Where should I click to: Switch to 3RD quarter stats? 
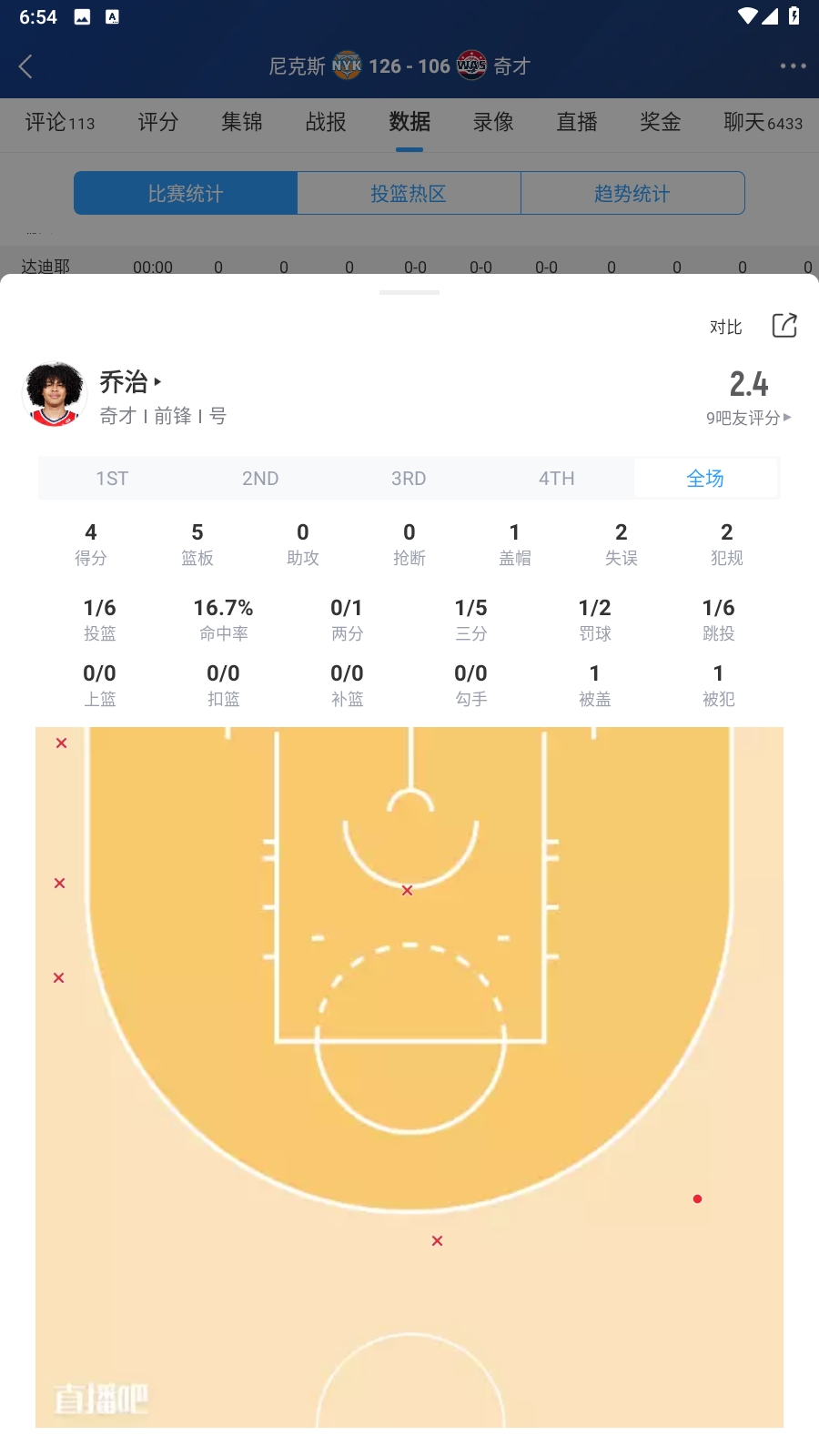pos(409,479)
